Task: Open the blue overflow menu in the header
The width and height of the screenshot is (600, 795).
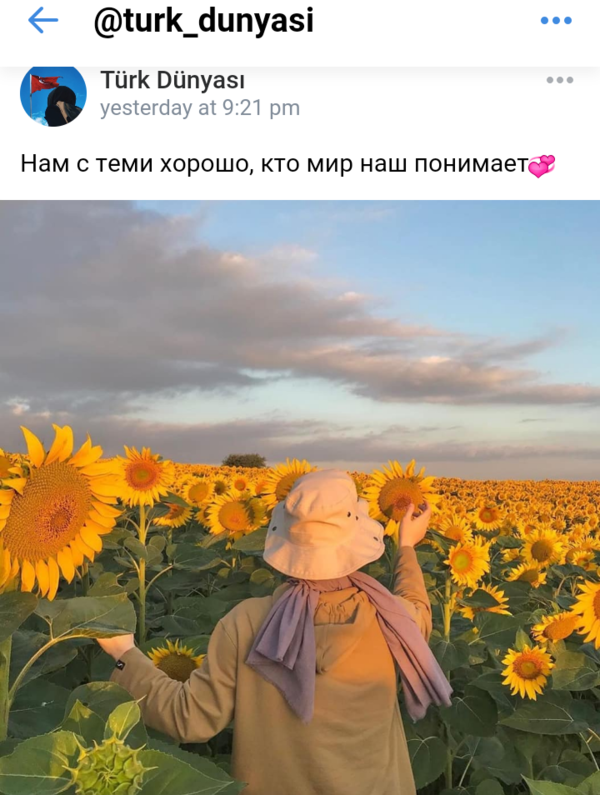Action: 556,20
